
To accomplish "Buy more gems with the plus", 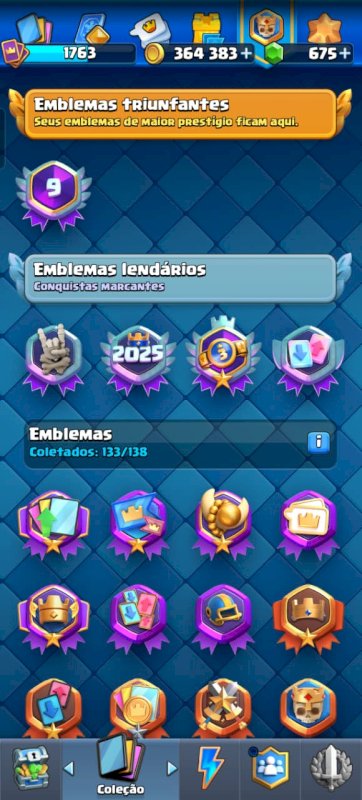I will 346,53.
